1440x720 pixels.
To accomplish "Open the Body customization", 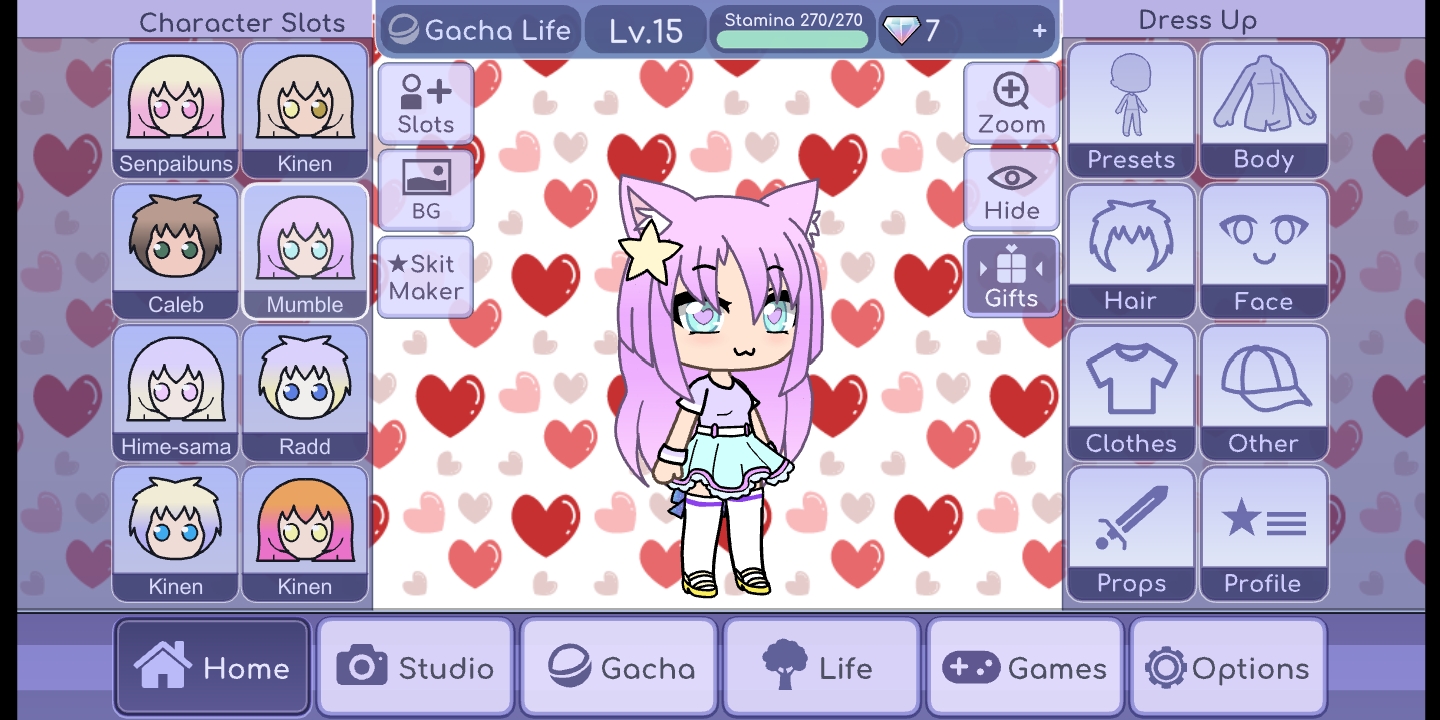I will [x=1263, y=110].
